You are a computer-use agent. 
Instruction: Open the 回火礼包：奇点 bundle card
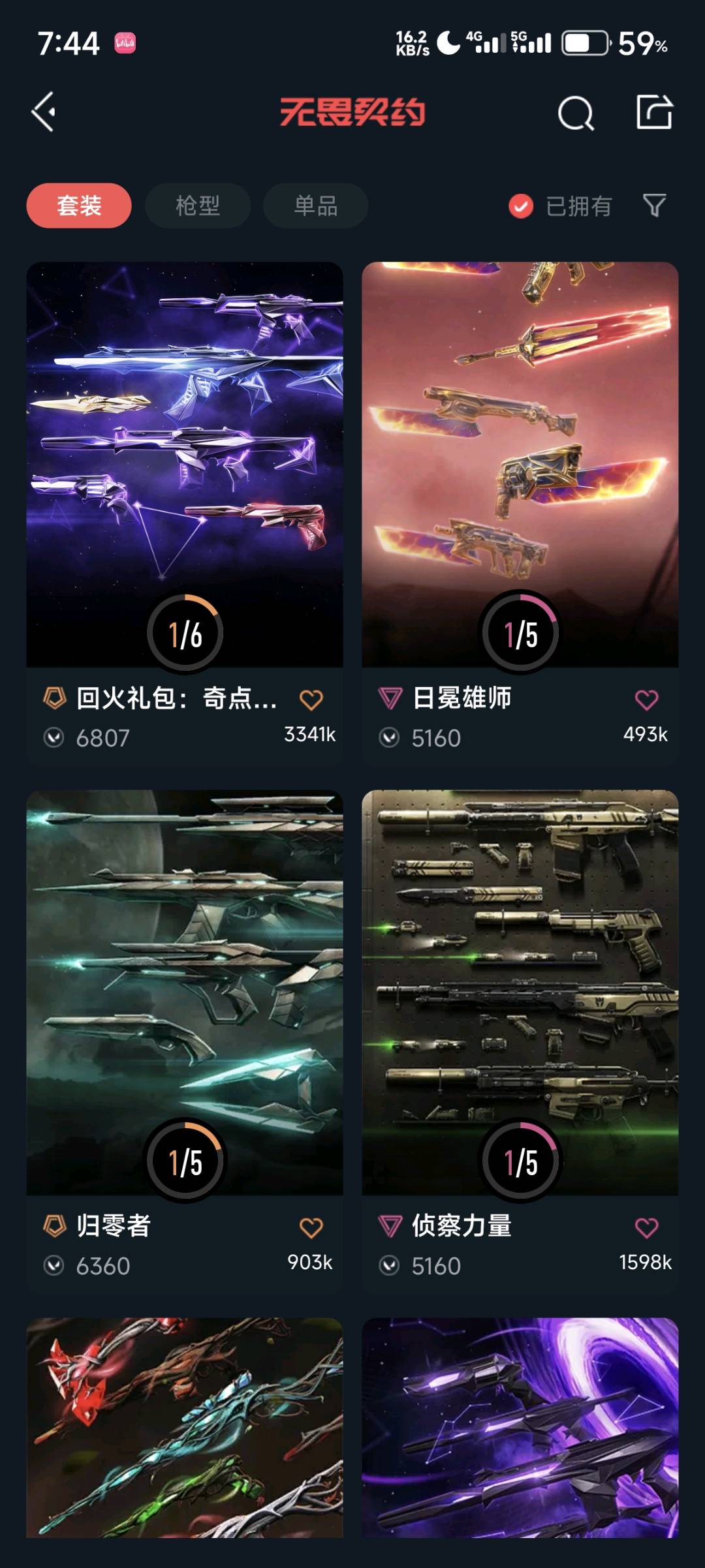pos(185,464)
